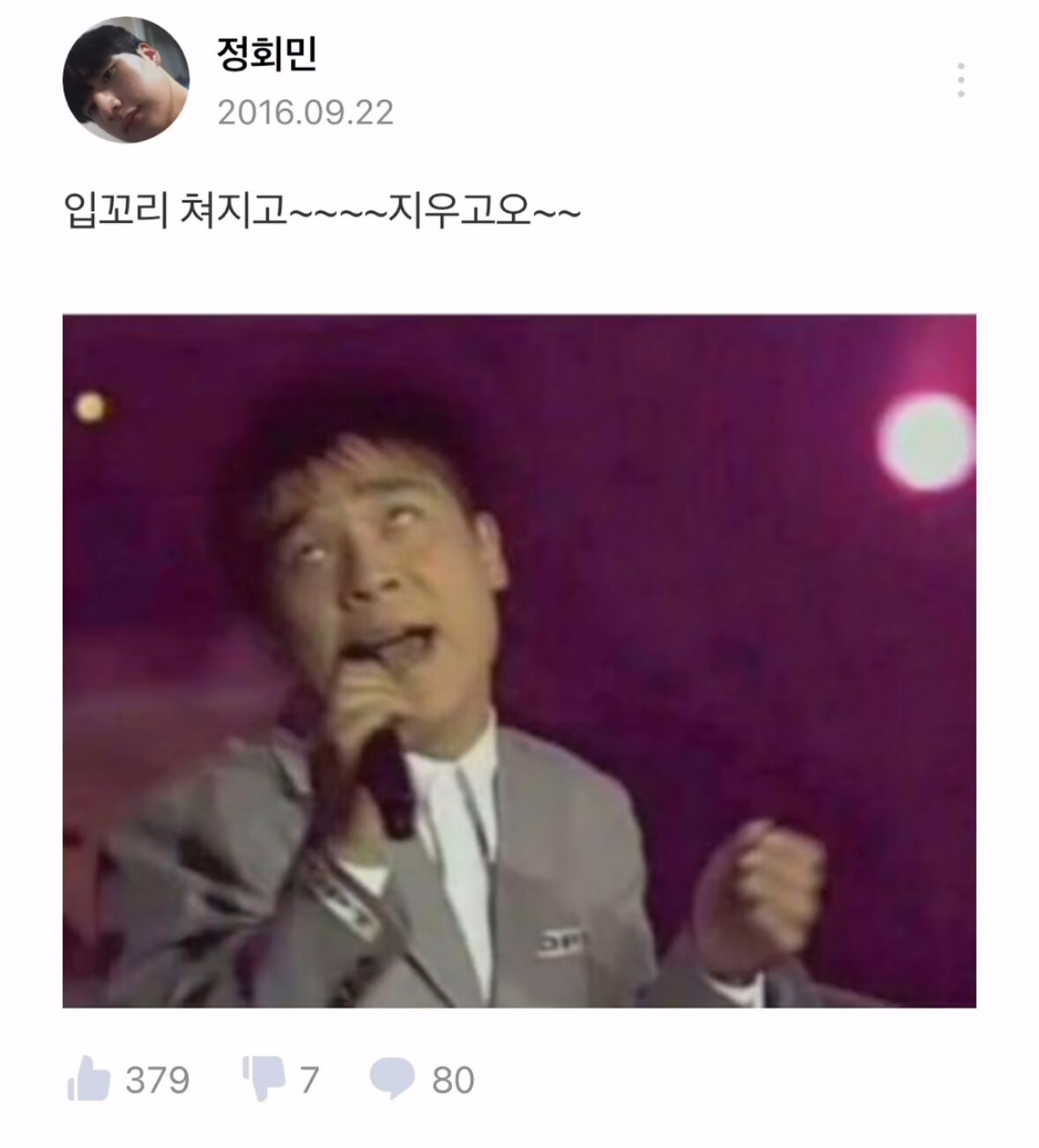The height and width of the screenshot is (1148, 1039).
Task: Open the post's overflow menu
Action: 961,81
